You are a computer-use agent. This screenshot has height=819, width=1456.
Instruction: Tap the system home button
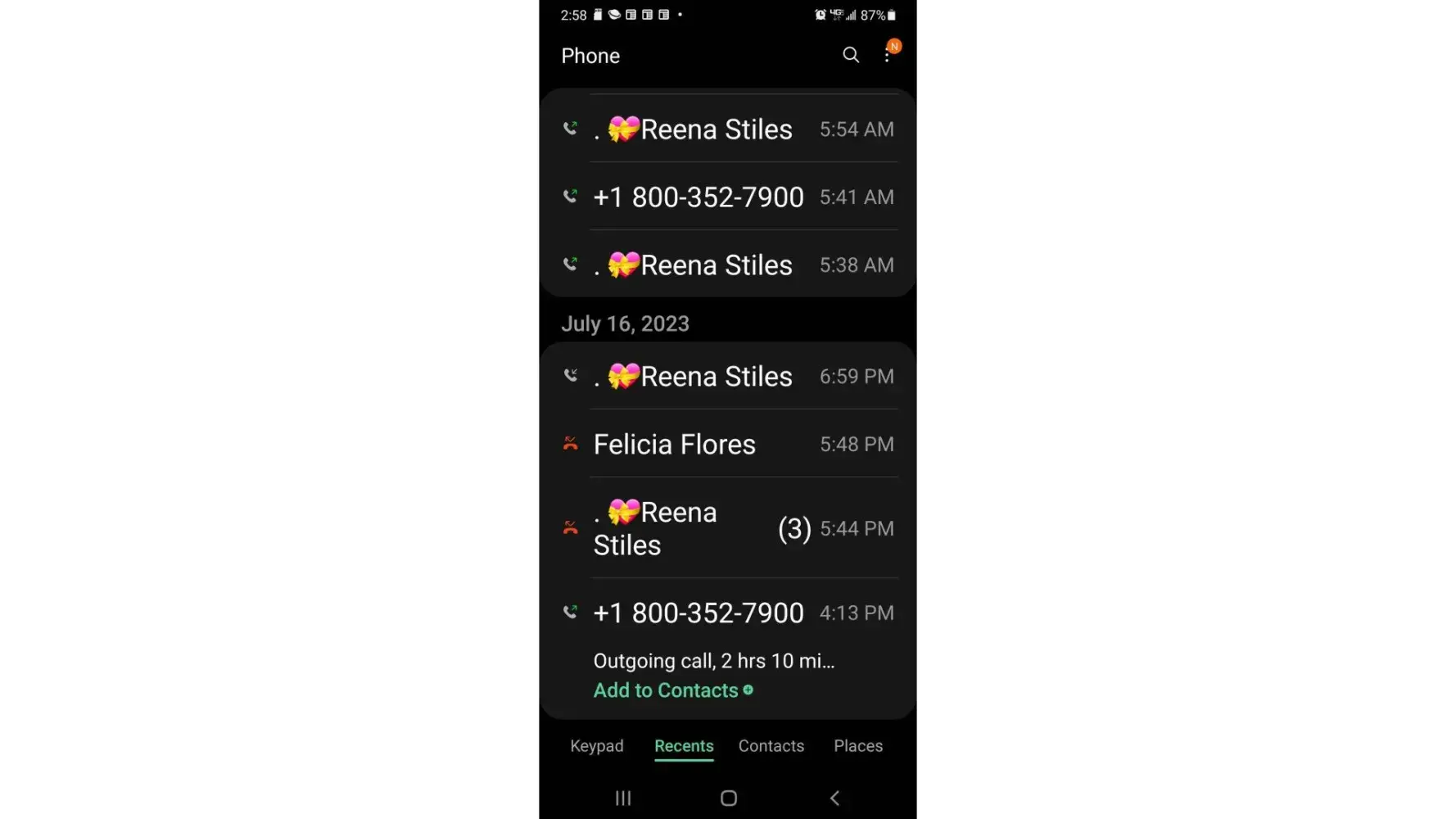point(728,798)
